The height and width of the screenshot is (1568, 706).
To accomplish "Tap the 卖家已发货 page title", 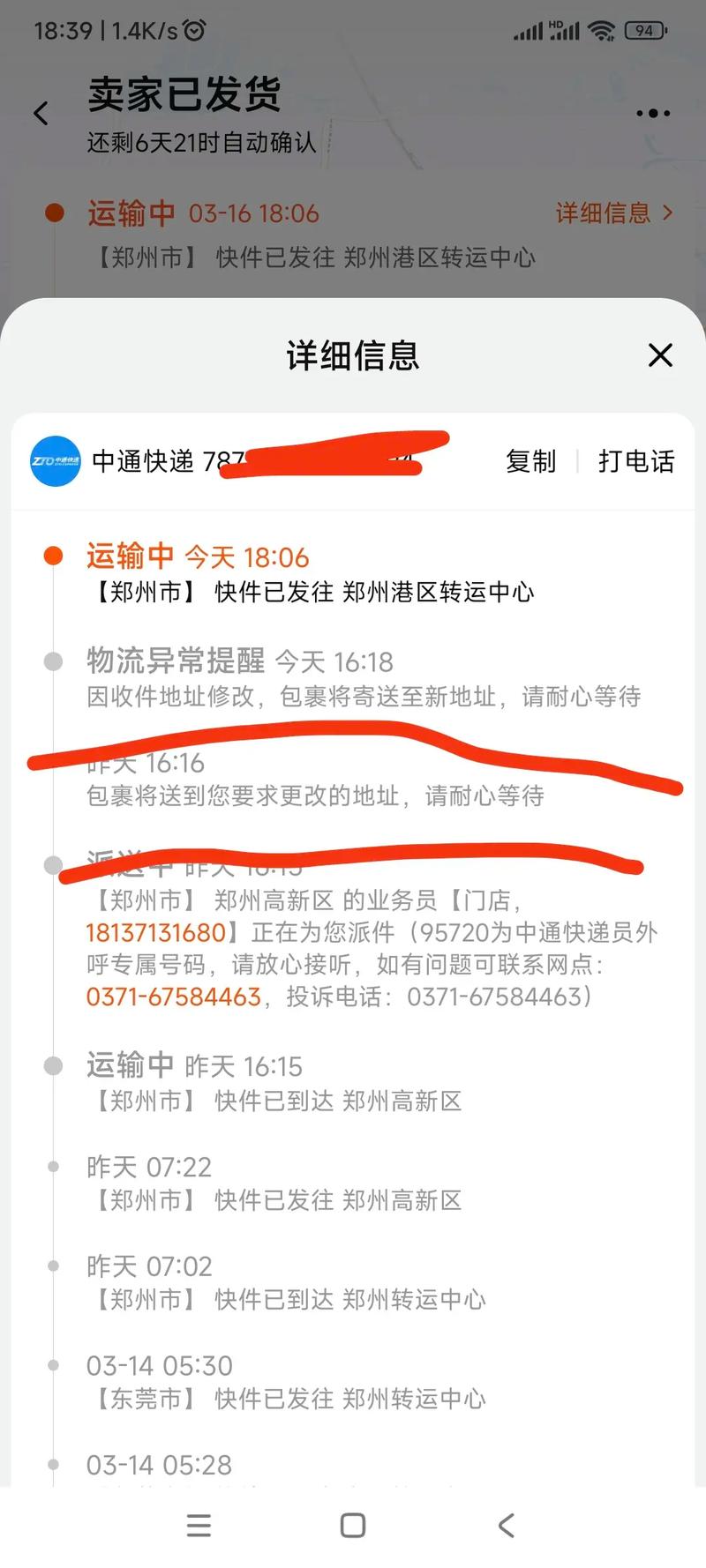I will [185, 95].
